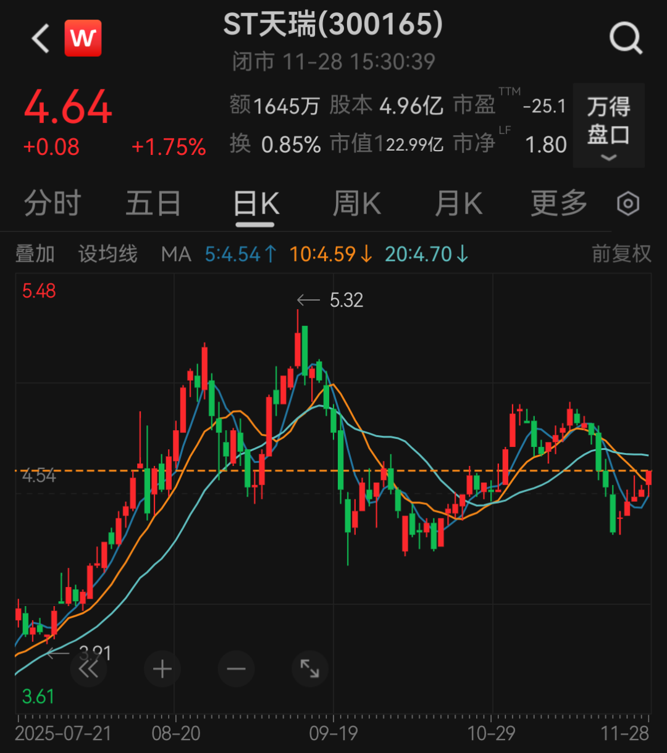Zoom out the K-line with minus

point(236,669)
